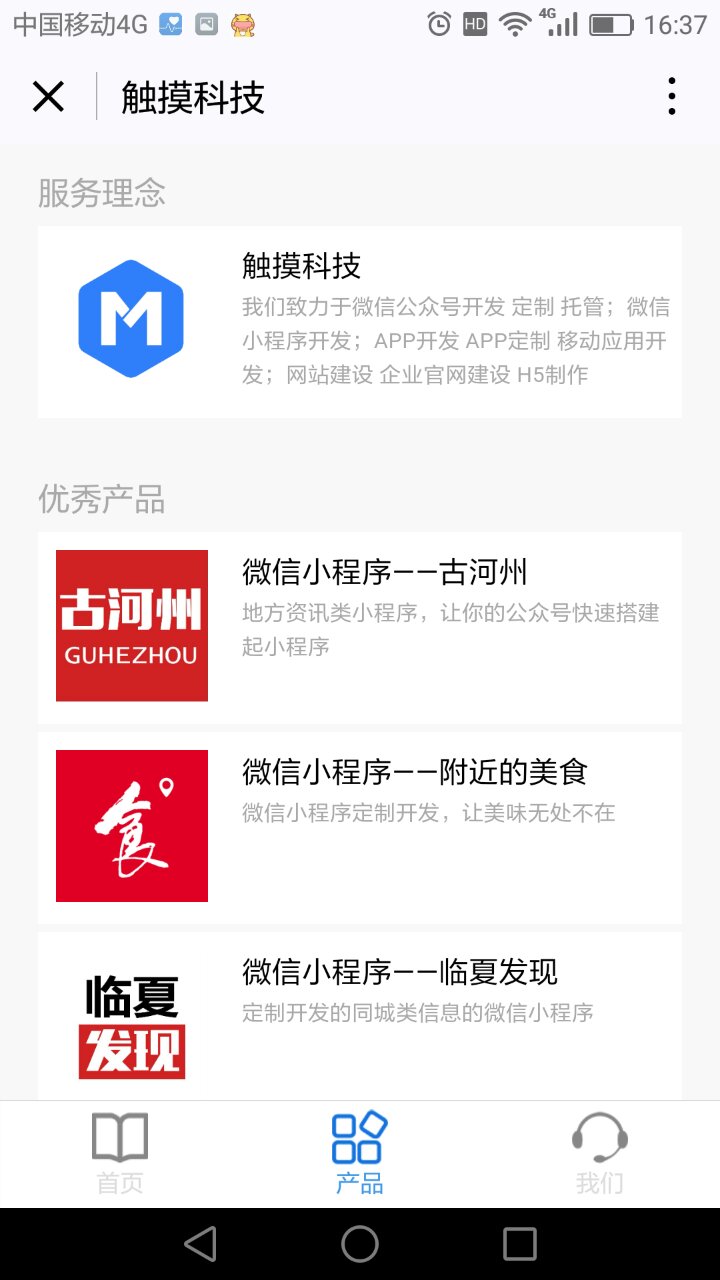Viewport: 720px width, 1280px height.
Task: View the 微信小程序——附近的美食 product
Action: [x=360, y=826]
